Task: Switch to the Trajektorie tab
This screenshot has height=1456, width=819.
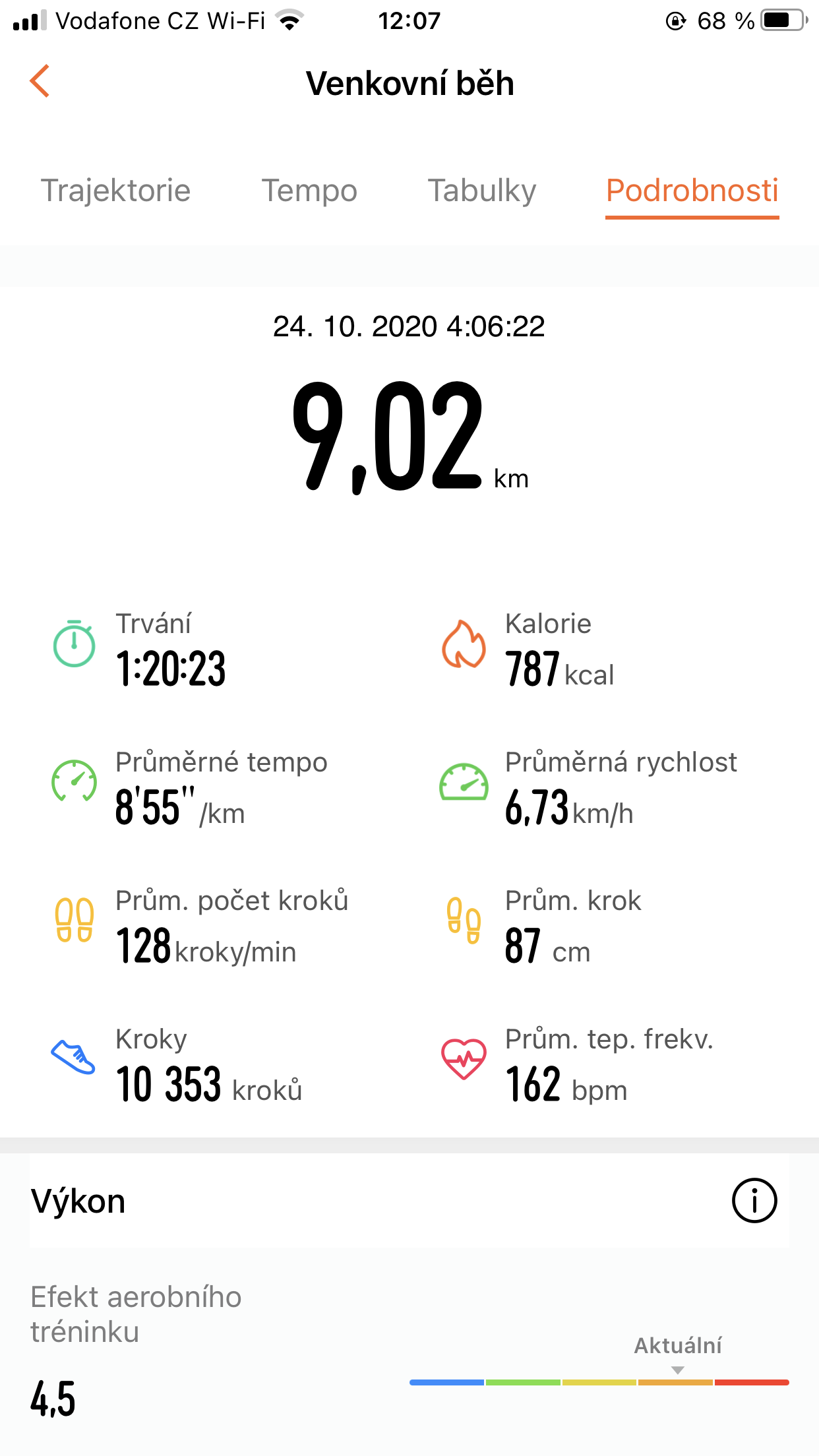Action: pos(115,191)
